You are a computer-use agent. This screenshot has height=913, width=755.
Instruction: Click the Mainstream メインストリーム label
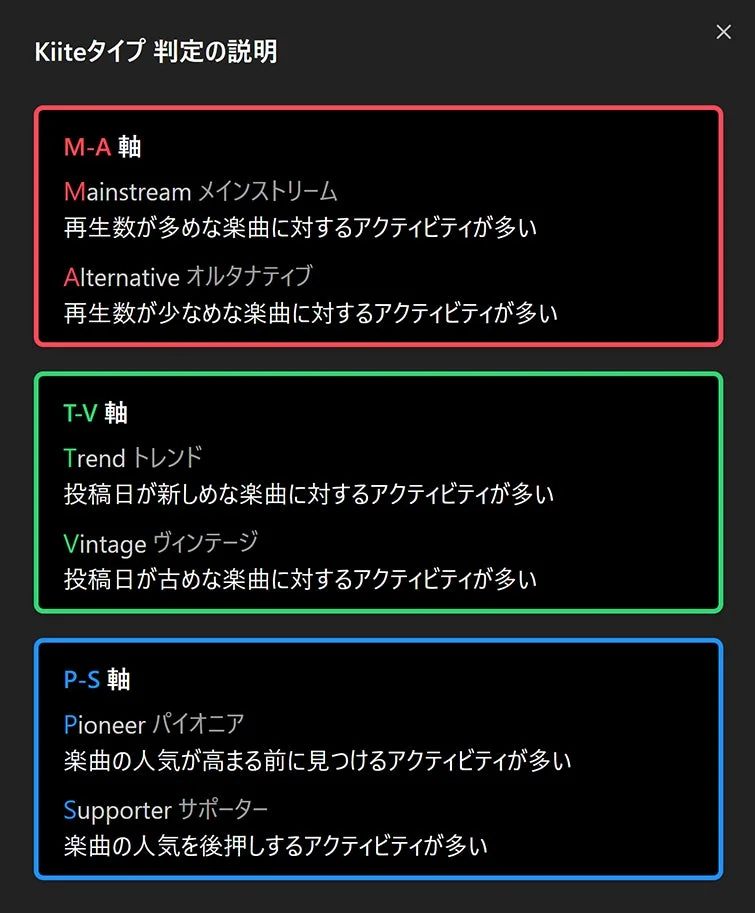[x=200, y=191]
